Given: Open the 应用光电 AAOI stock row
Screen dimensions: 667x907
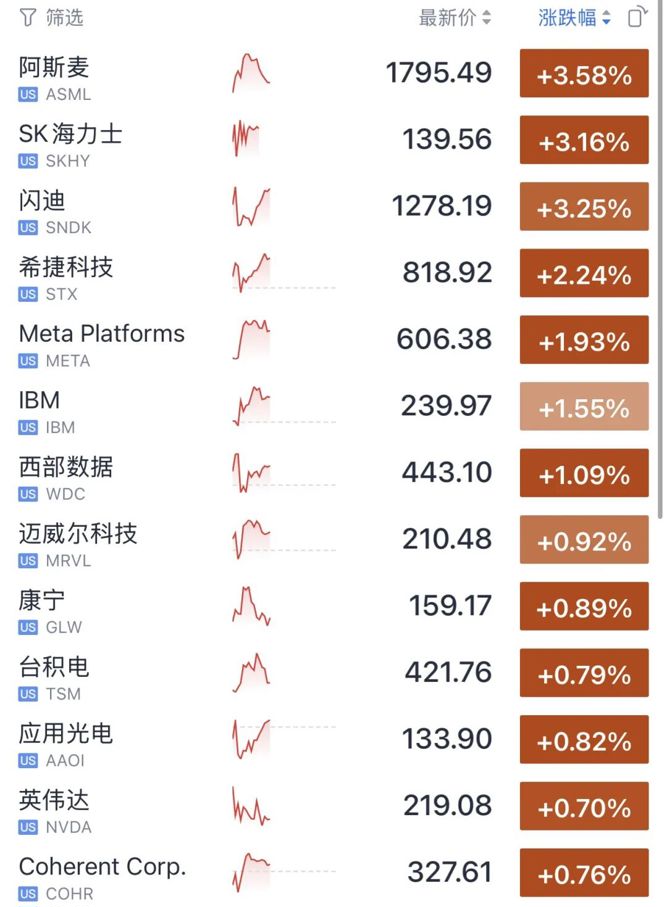Looking at the screenshot, I should pyautogui.click(x=333, y=739).
